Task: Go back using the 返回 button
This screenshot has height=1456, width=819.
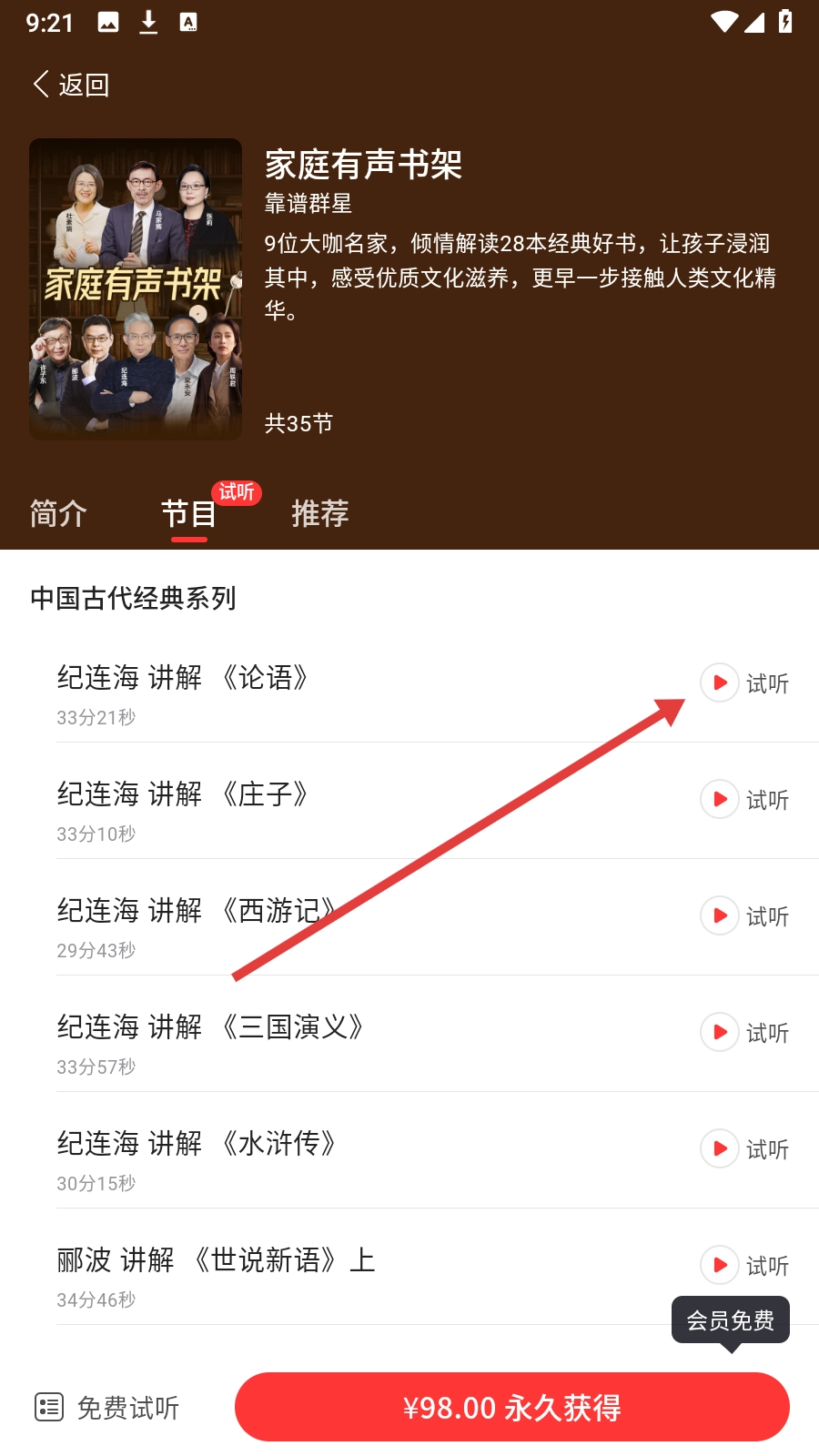Action: (x=71, y=85)
